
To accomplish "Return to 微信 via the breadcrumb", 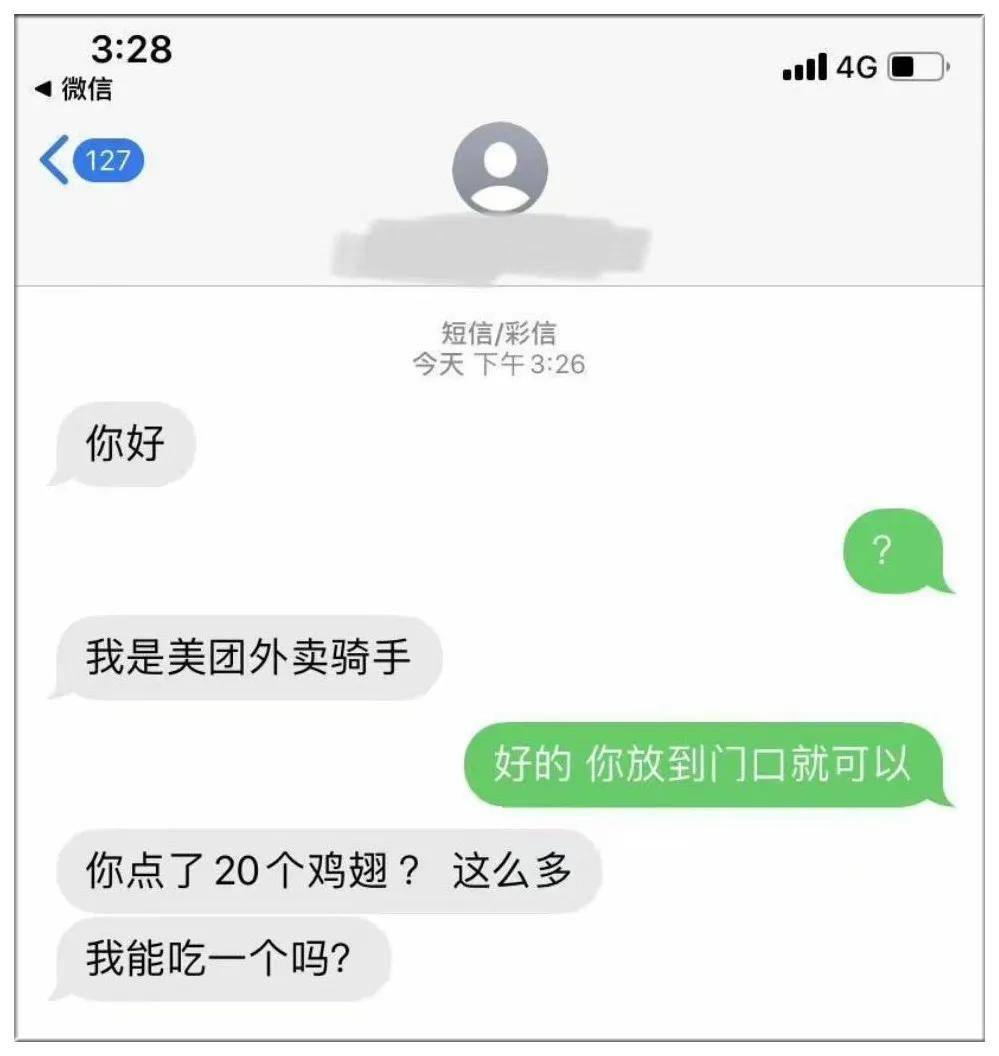I will coord(74,89).
